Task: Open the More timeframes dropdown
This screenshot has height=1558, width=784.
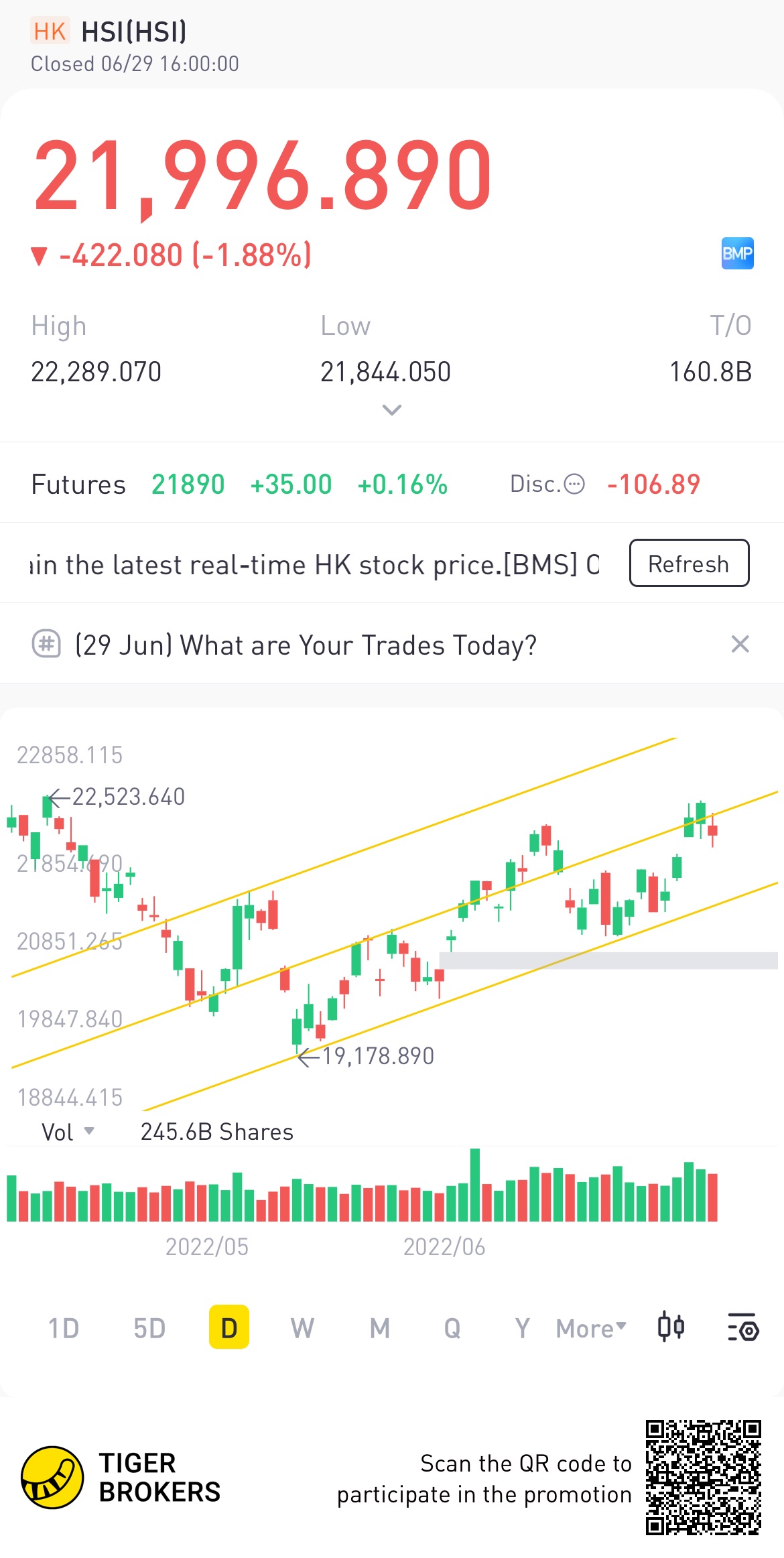Action: click(591, 1327)
